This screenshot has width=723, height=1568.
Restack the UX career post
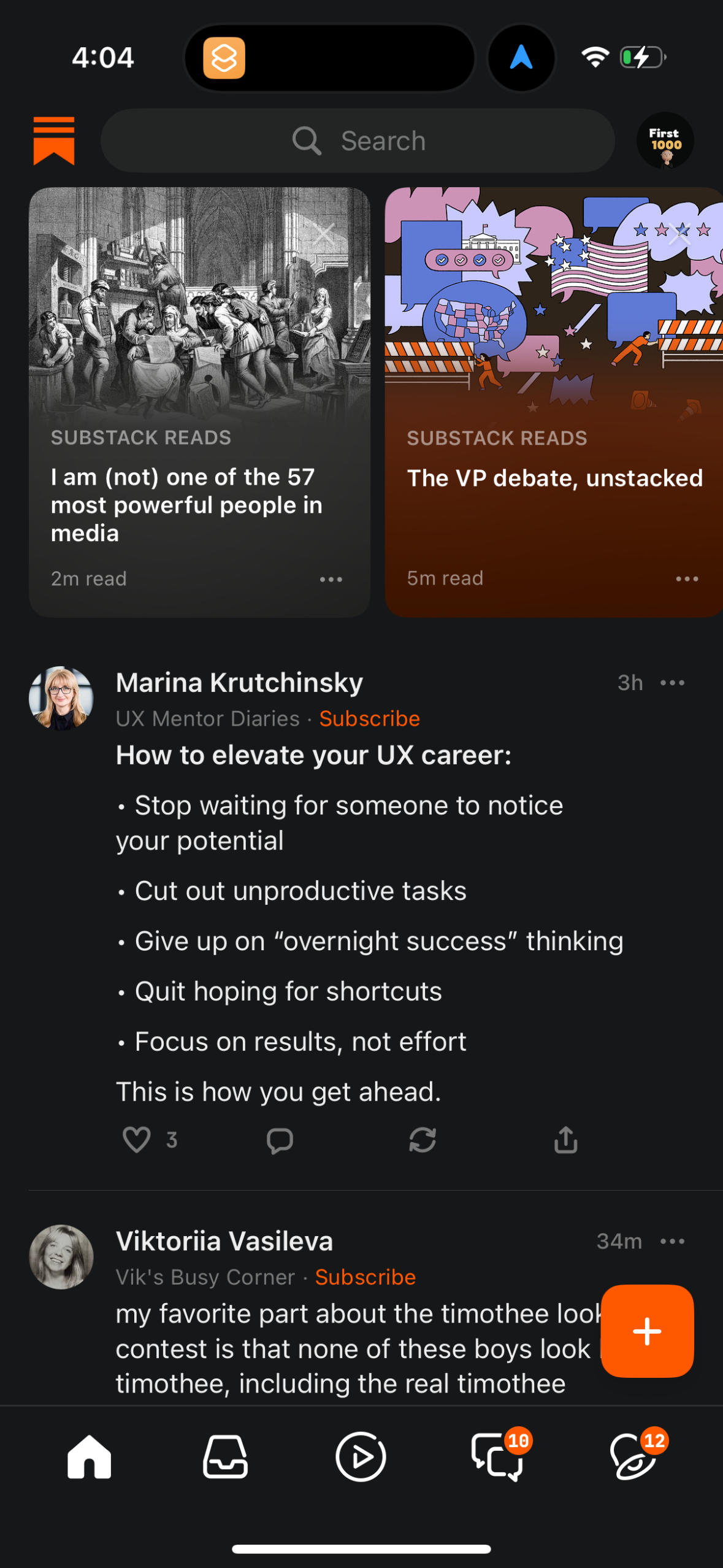click(423, 1140)
